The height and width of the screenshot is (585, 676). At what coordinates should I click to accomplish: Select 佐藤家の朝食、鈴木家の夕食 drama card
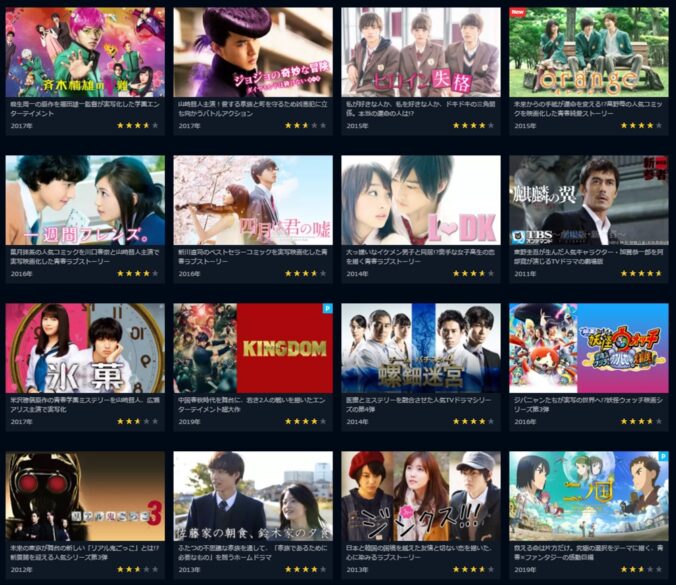coord(253,496)
